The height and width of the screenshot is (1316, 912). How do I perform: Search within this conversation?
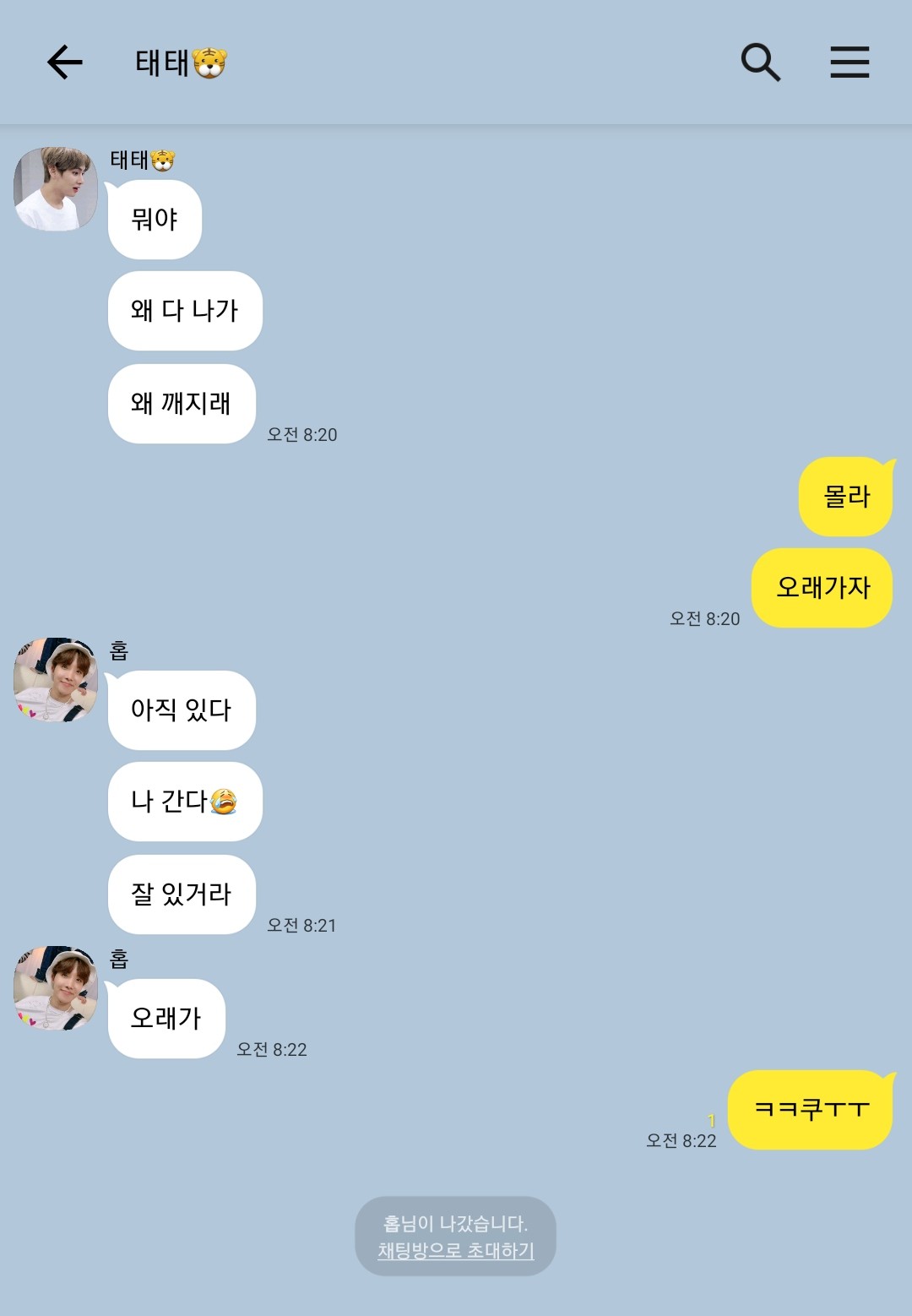tap(760, 63)
